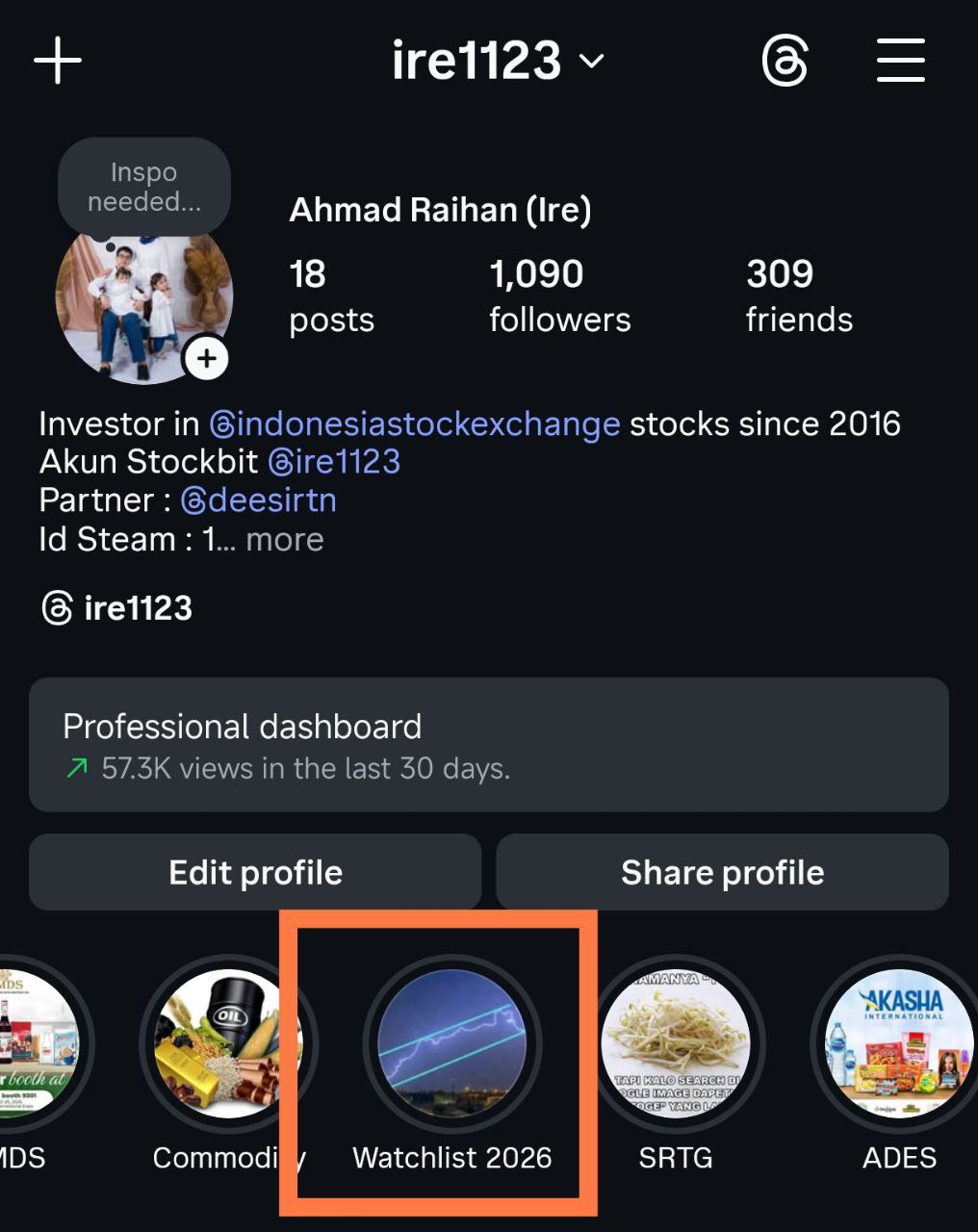This screenshot has height=1232, width=978.
Task: Add a story via the profile photo plus
Action: point(206,359)
